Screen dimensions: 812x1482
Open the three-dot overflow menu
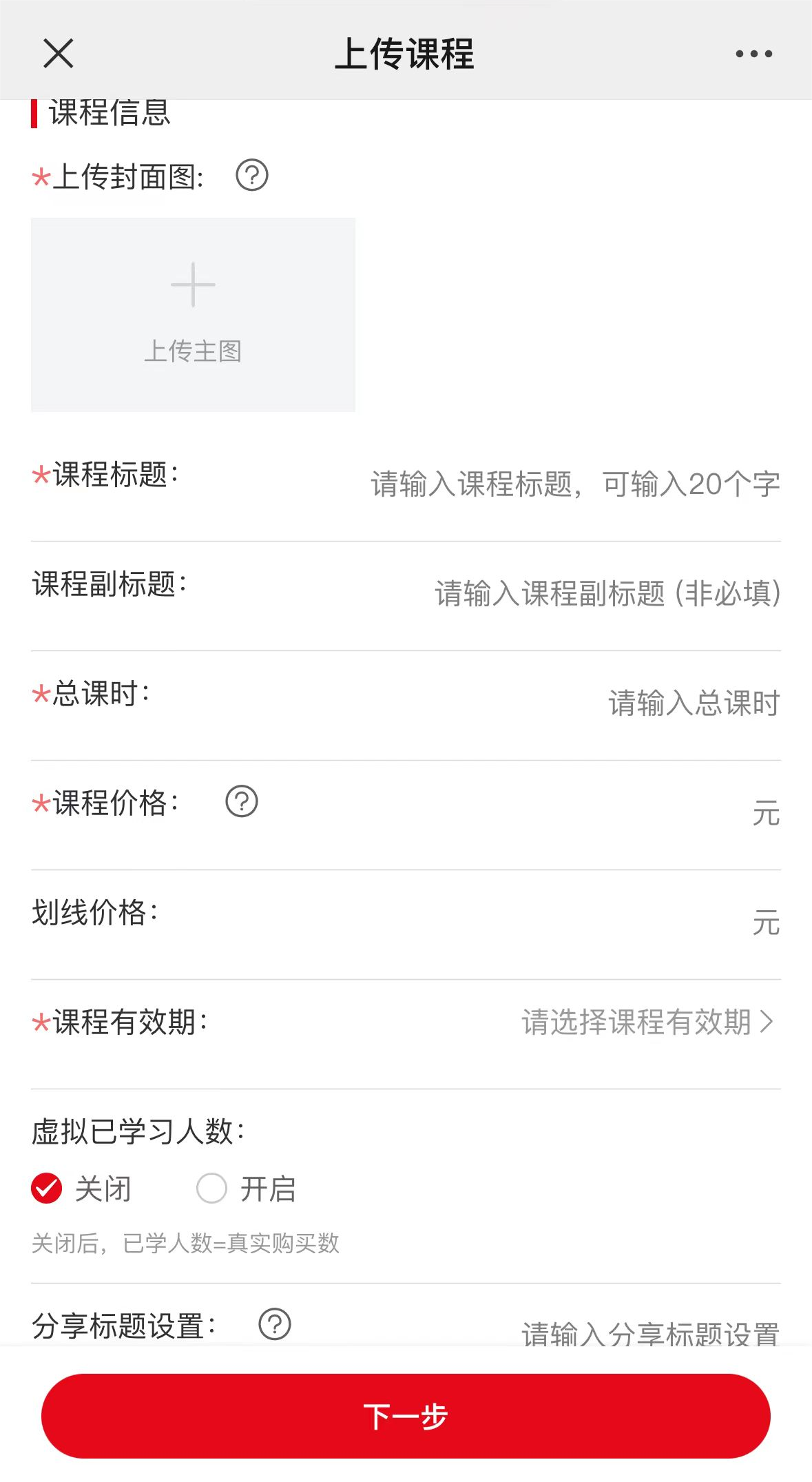[753, 54]
